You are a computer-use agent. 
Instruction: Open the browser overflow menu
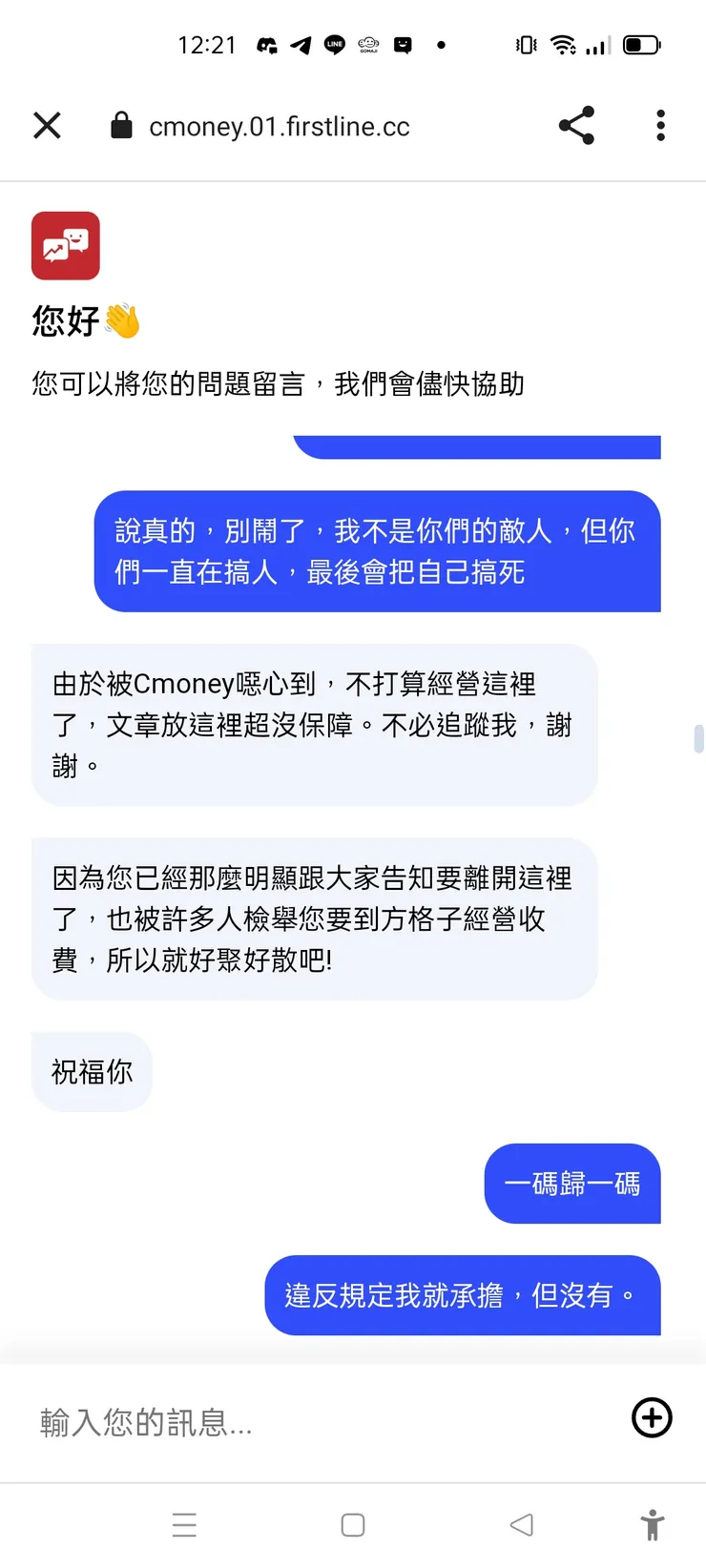coord(659,125)
